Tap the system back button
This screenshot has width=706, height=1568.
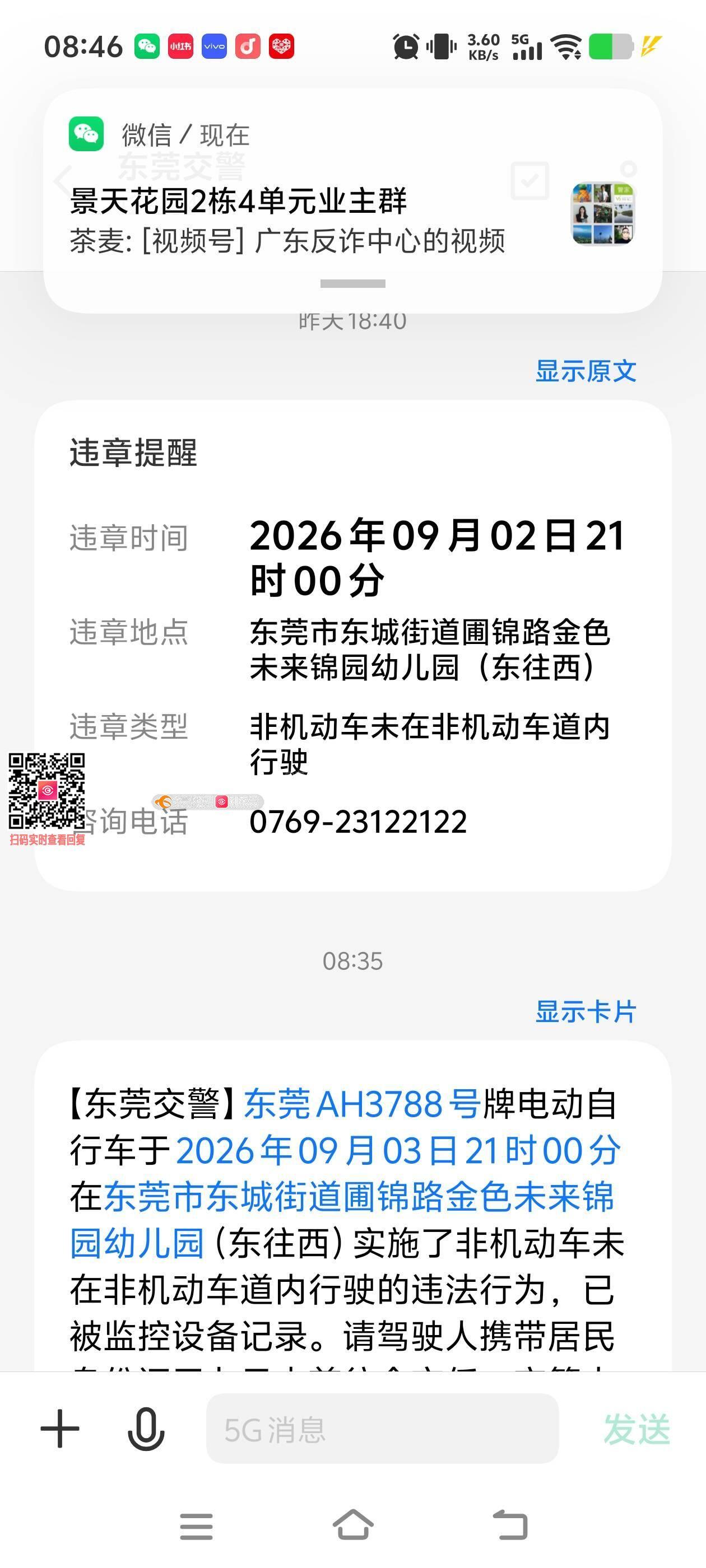click(510, 1526)
